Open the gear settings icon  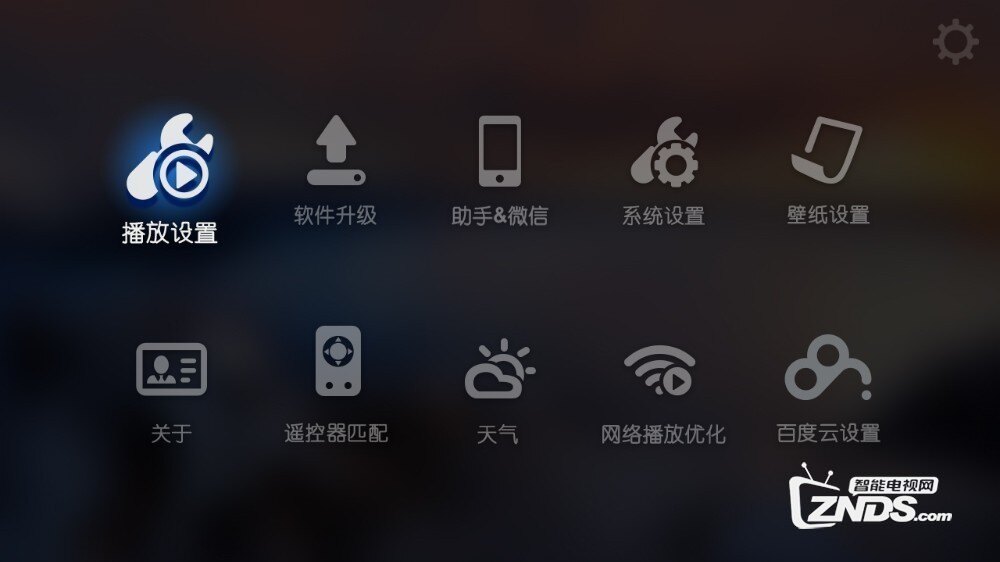click(x=954, y=43)
